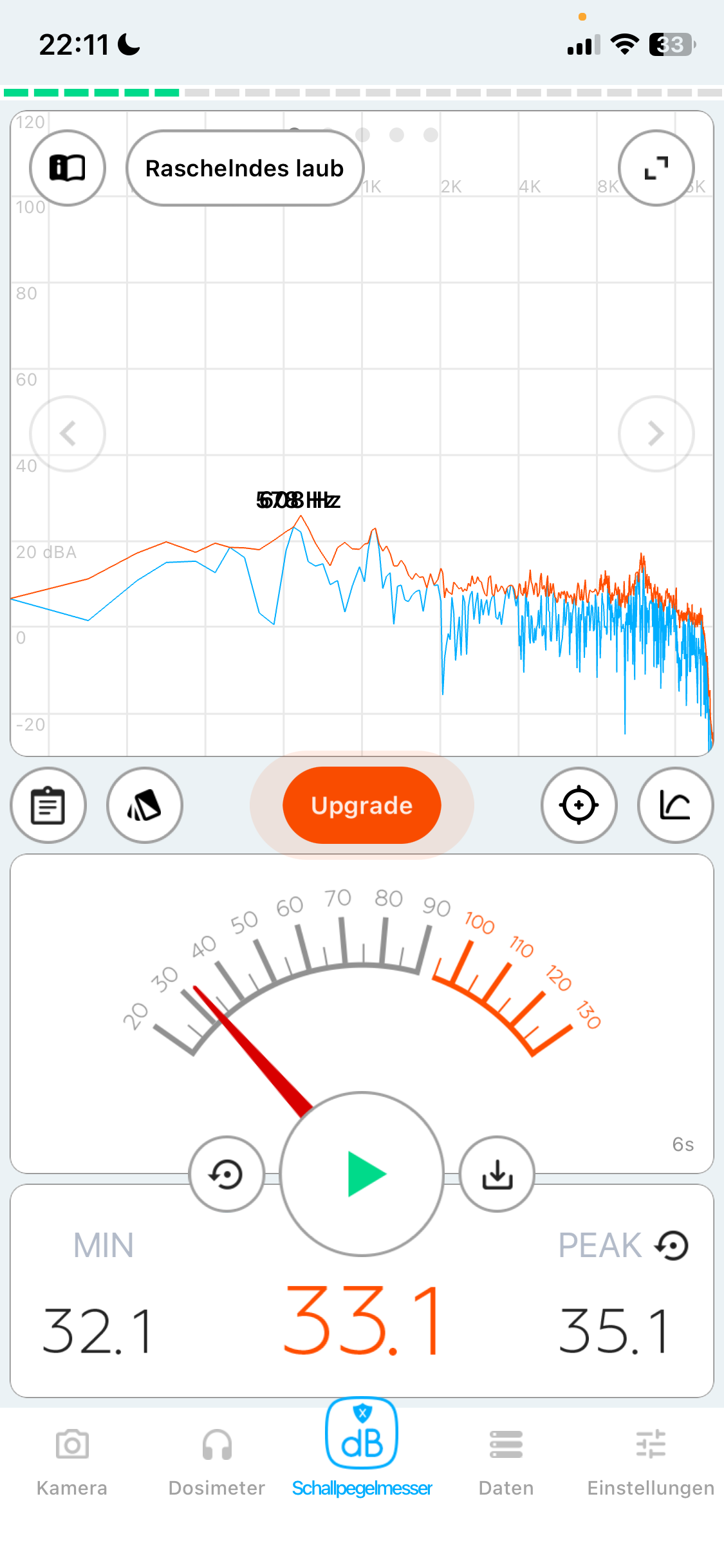Switch to the Kamera tab
724x1568 pixels.
click(x=72, y=1461)
